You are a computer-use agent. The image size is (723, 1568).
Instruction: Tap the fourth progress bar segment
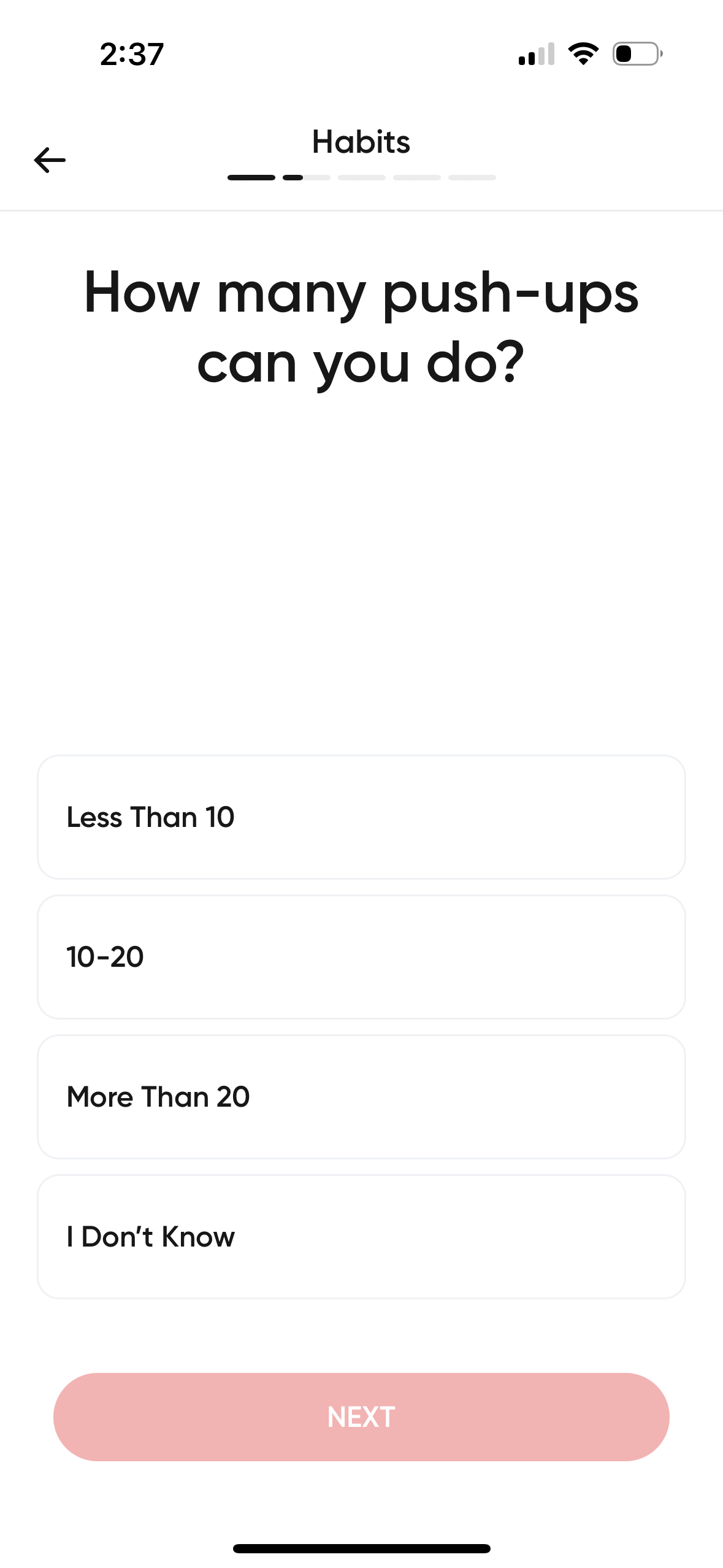pos(416,177)
